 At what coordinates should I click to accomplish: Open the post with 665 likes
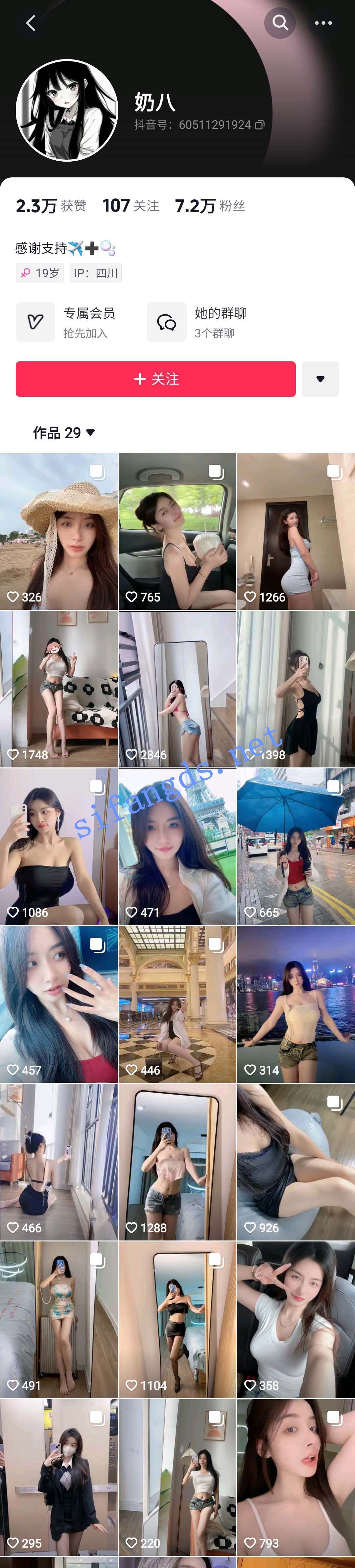tap(296, 846)
